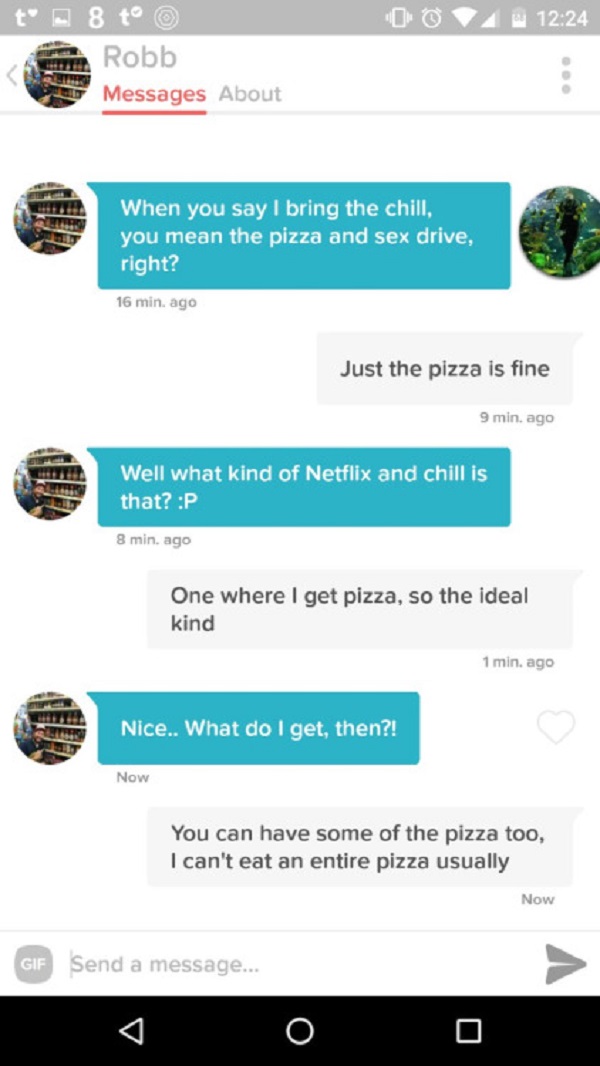Open Robb's profile photo in header
Viewport: 600px width, 1066px height.
(57, 75)
